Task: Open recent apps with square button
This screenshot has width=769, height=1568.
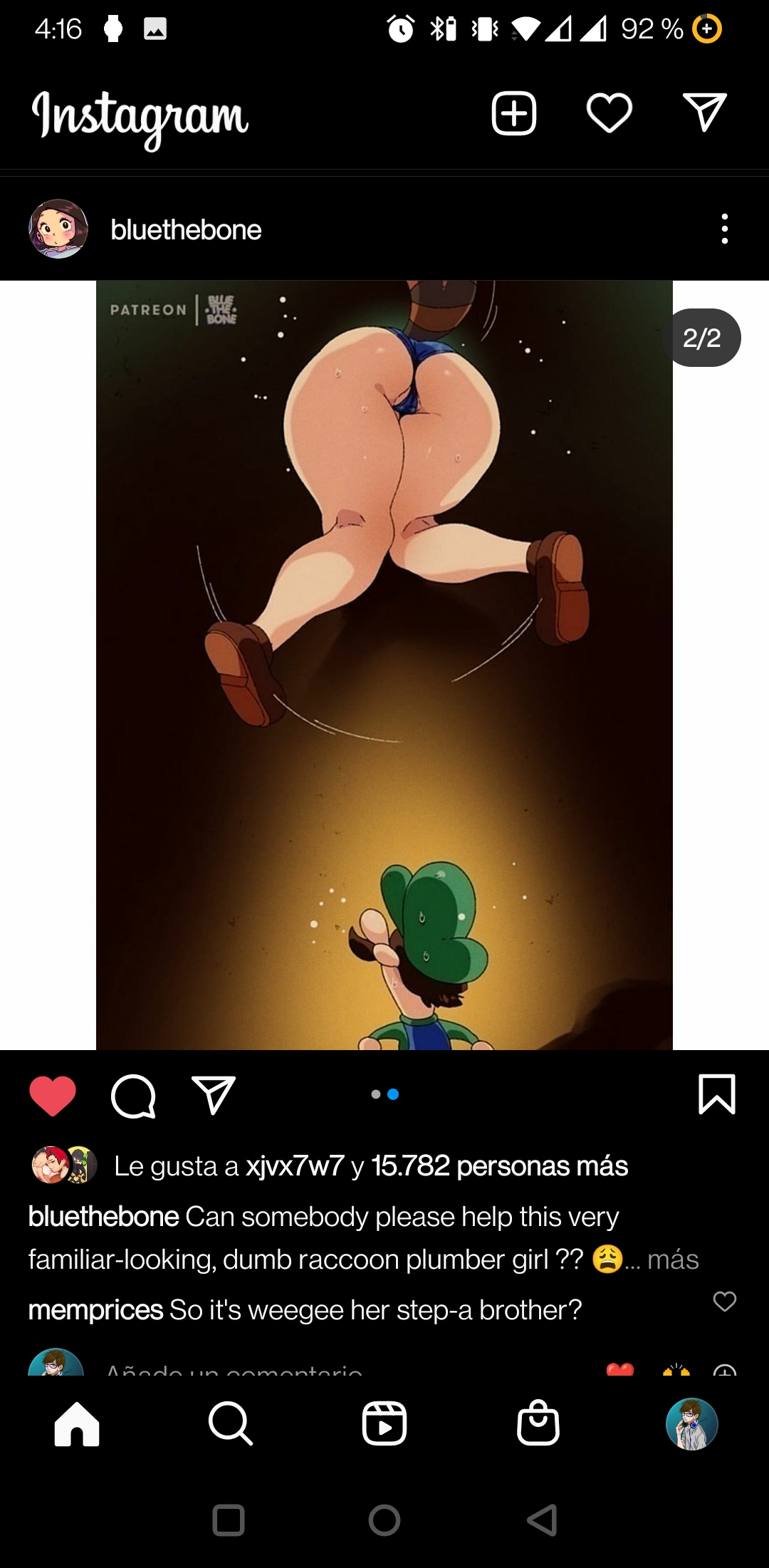Action: [229, 1520]
